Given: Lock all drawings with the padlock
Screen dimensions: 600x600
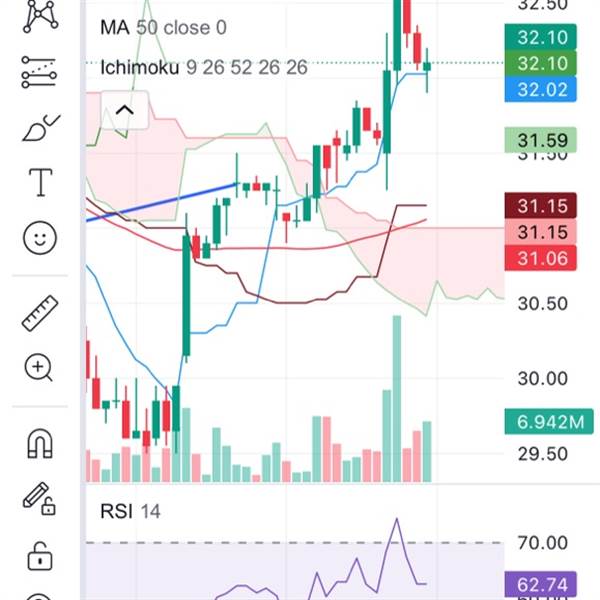Looking at the screenshot, I should click(x=40, y=552).
